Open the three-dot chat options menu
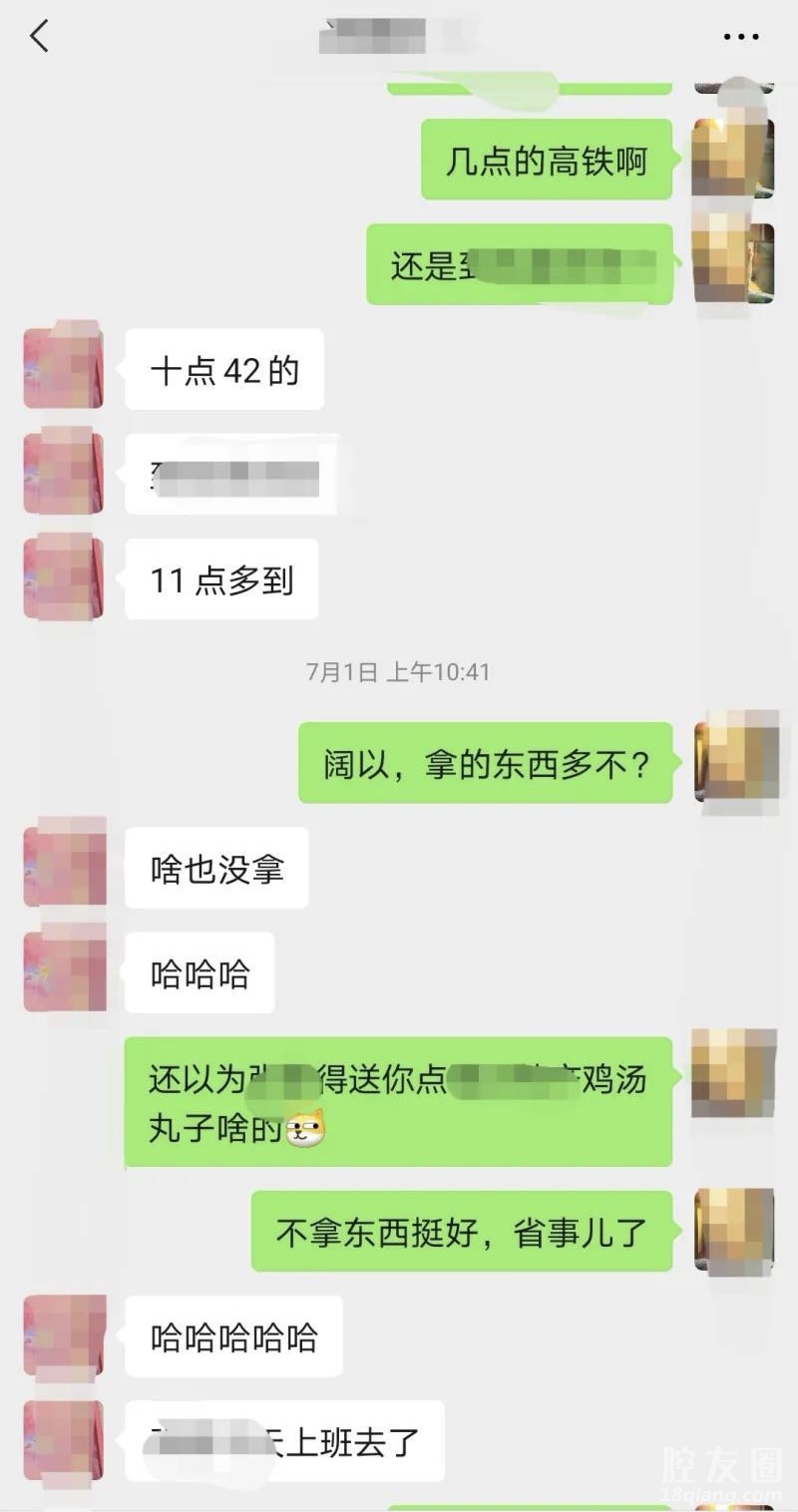 (x=740, y=37)
